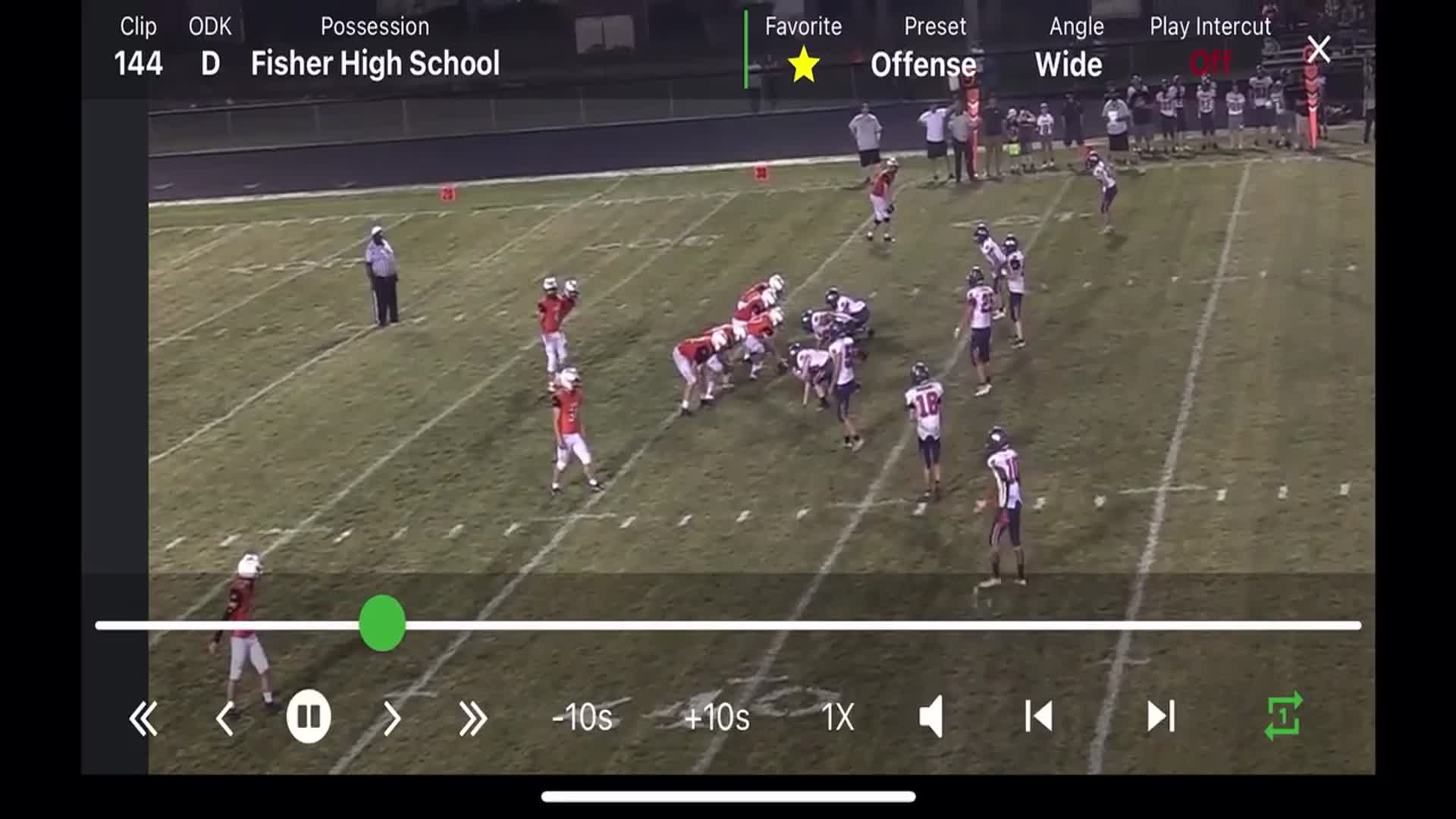Image resolution: width=1456 pixels, height=819 pixels.
Task: Tap the double-left rewind arrows
Action: click(x=143, y=718)
